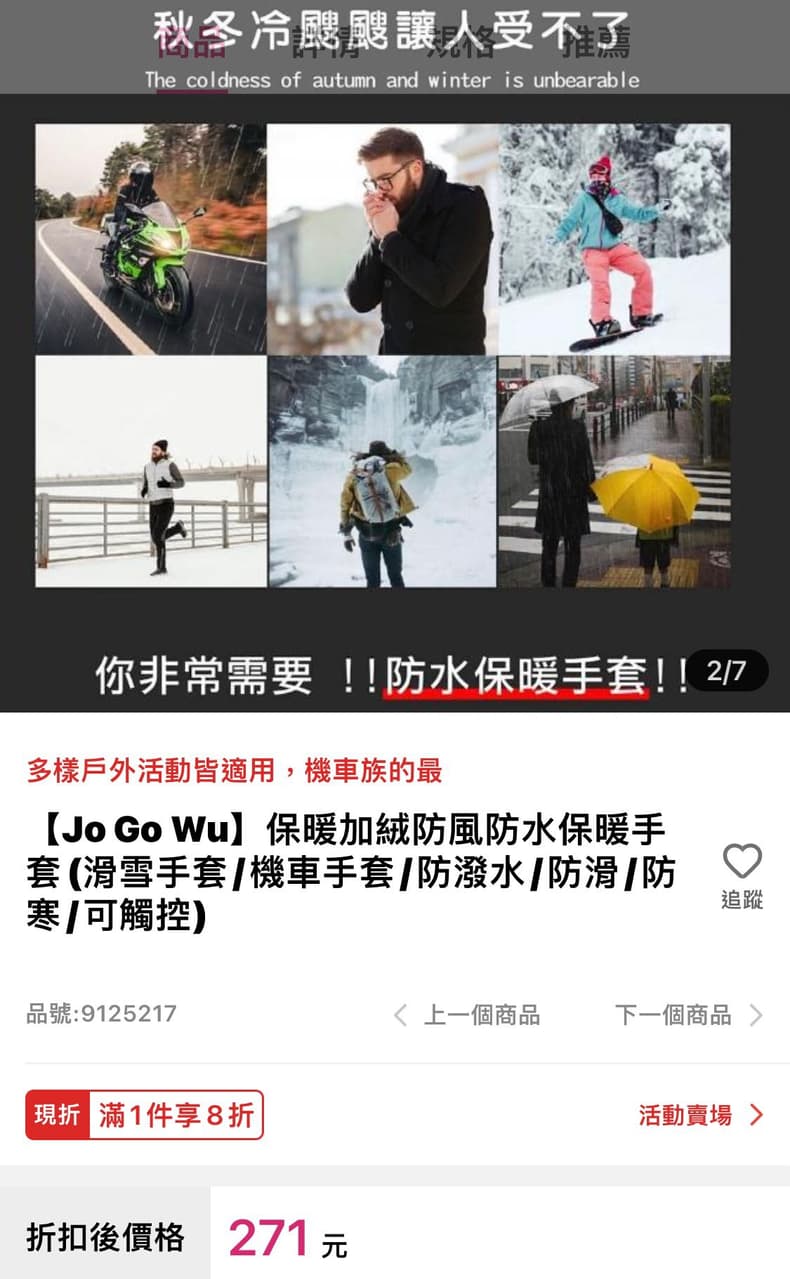Enable tracking via the 追蹤 control
The width and height of the screenshot is (790, 1279).
click(739, 901)
